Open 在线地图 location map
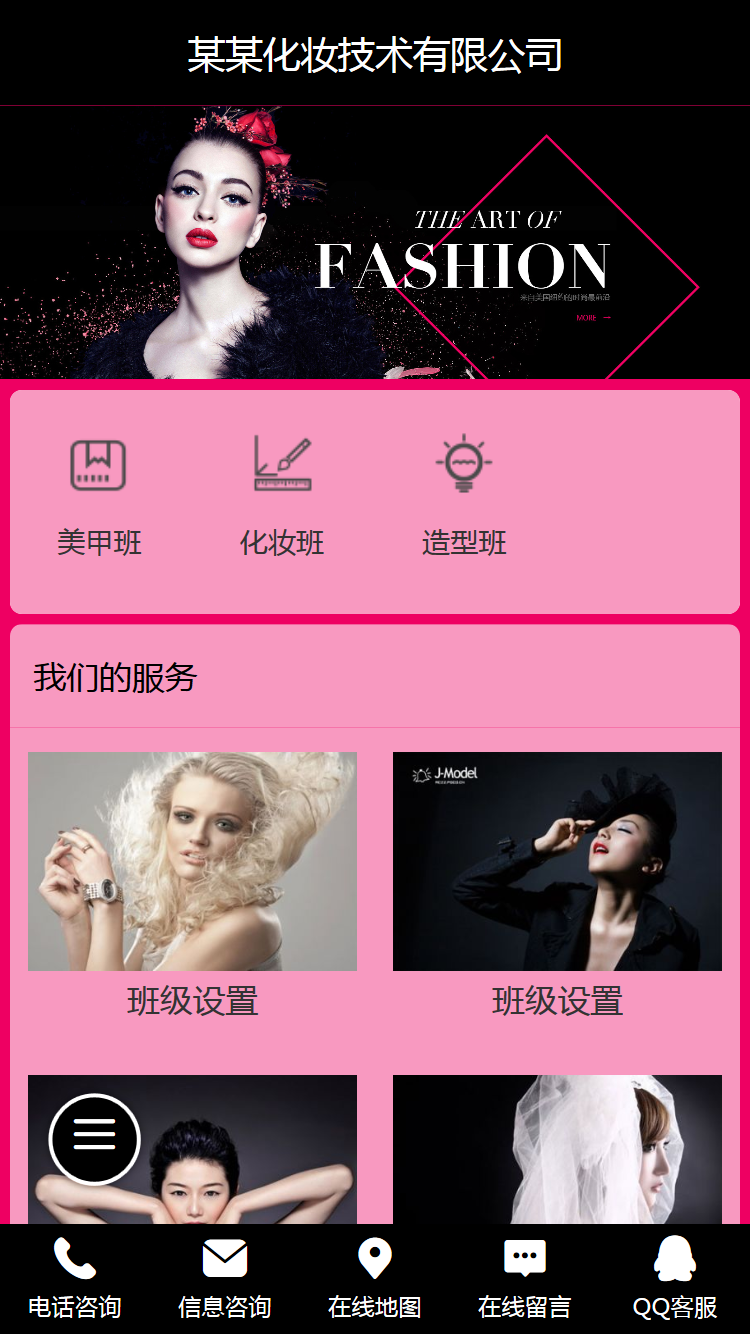The width and height of the screenshot is (750, 1334). [x=375, y=1278]
